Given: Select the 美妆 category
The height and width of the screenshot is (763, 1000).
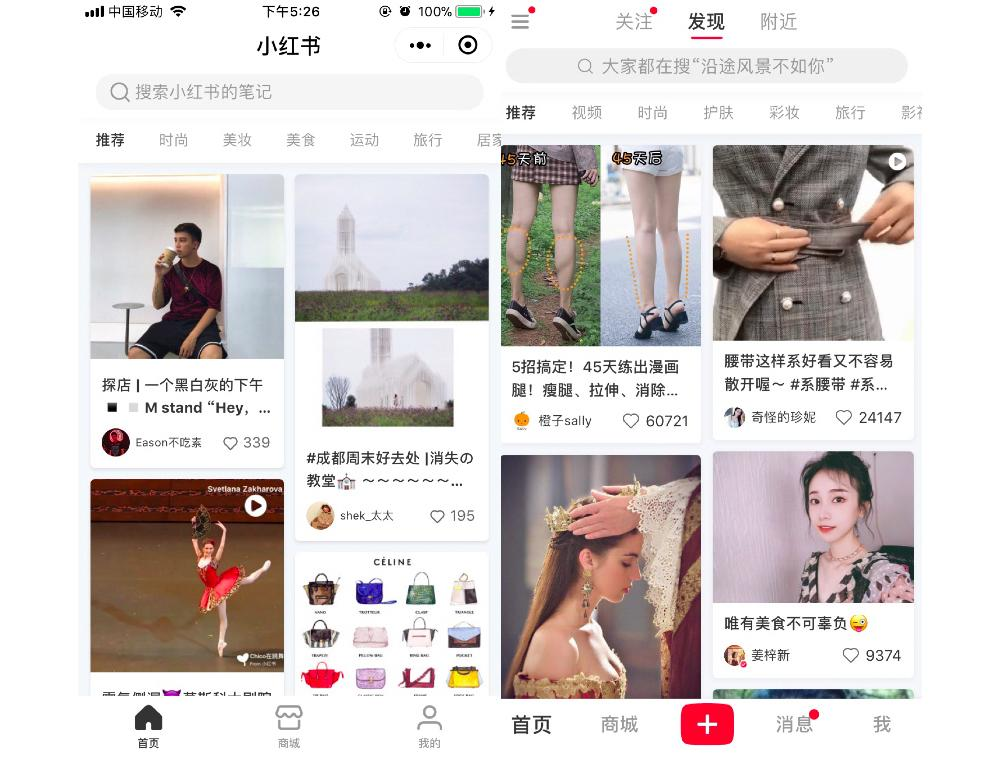Looking at the screenshot, I should click(237, 140).
